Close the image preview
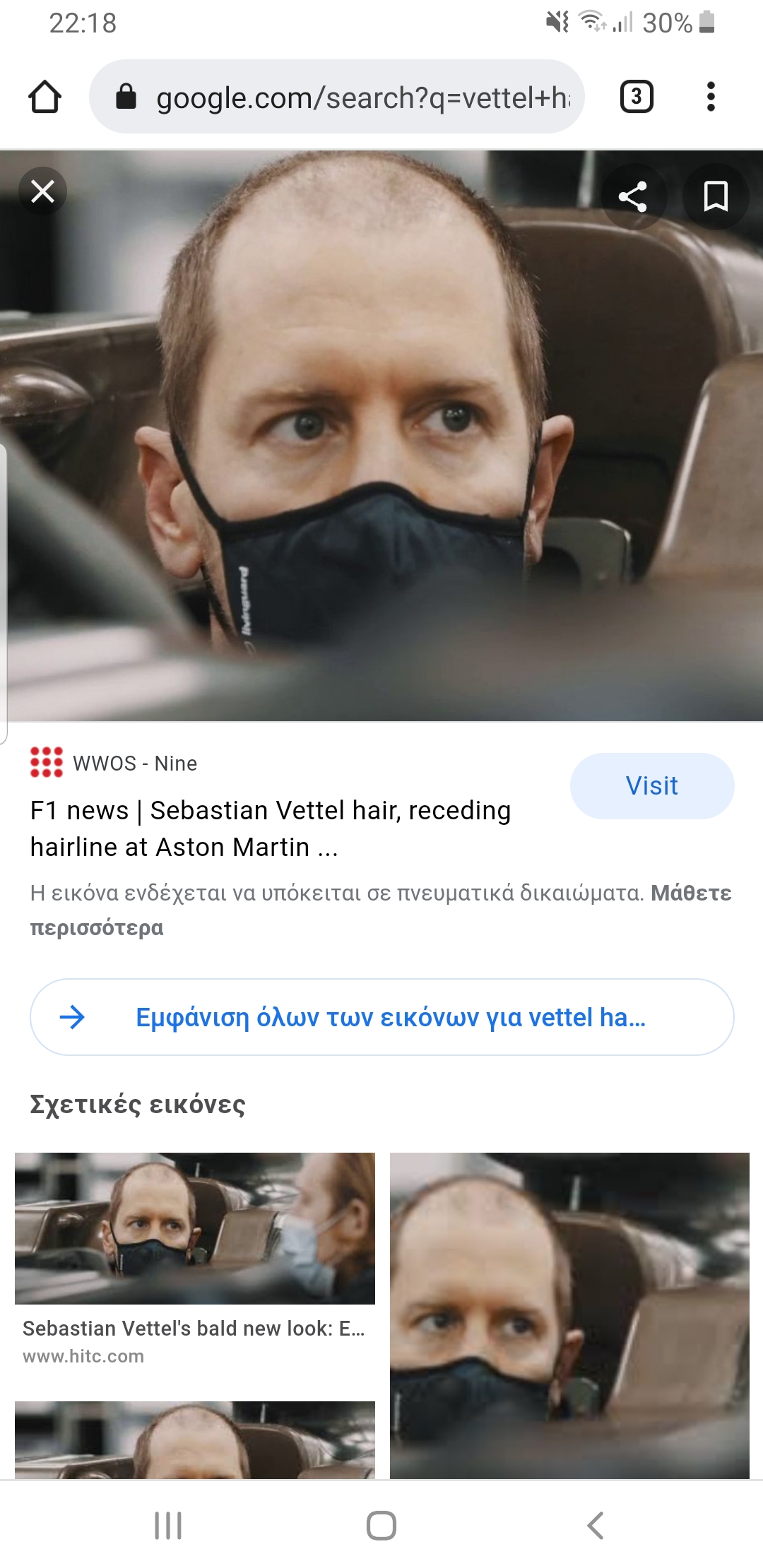 [42, 191]
